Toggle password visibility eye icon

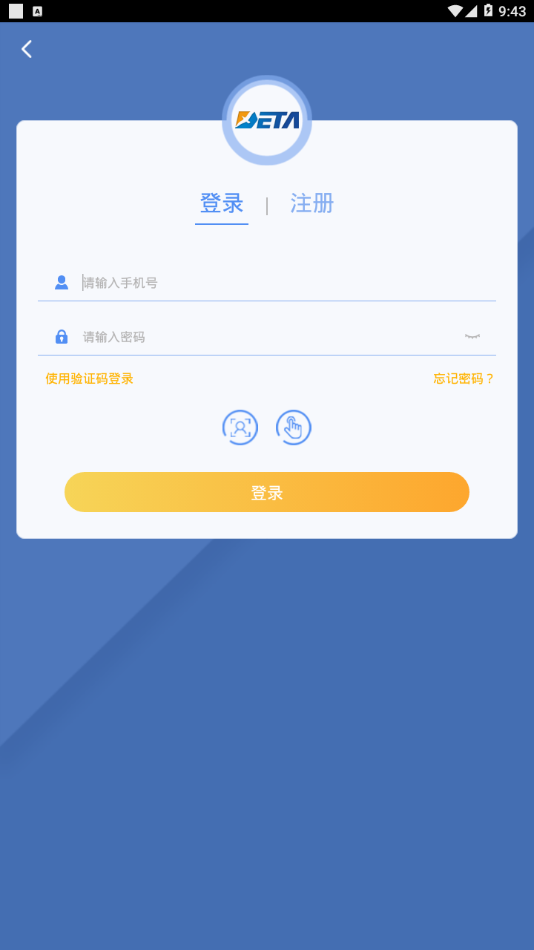click(472, 336)
